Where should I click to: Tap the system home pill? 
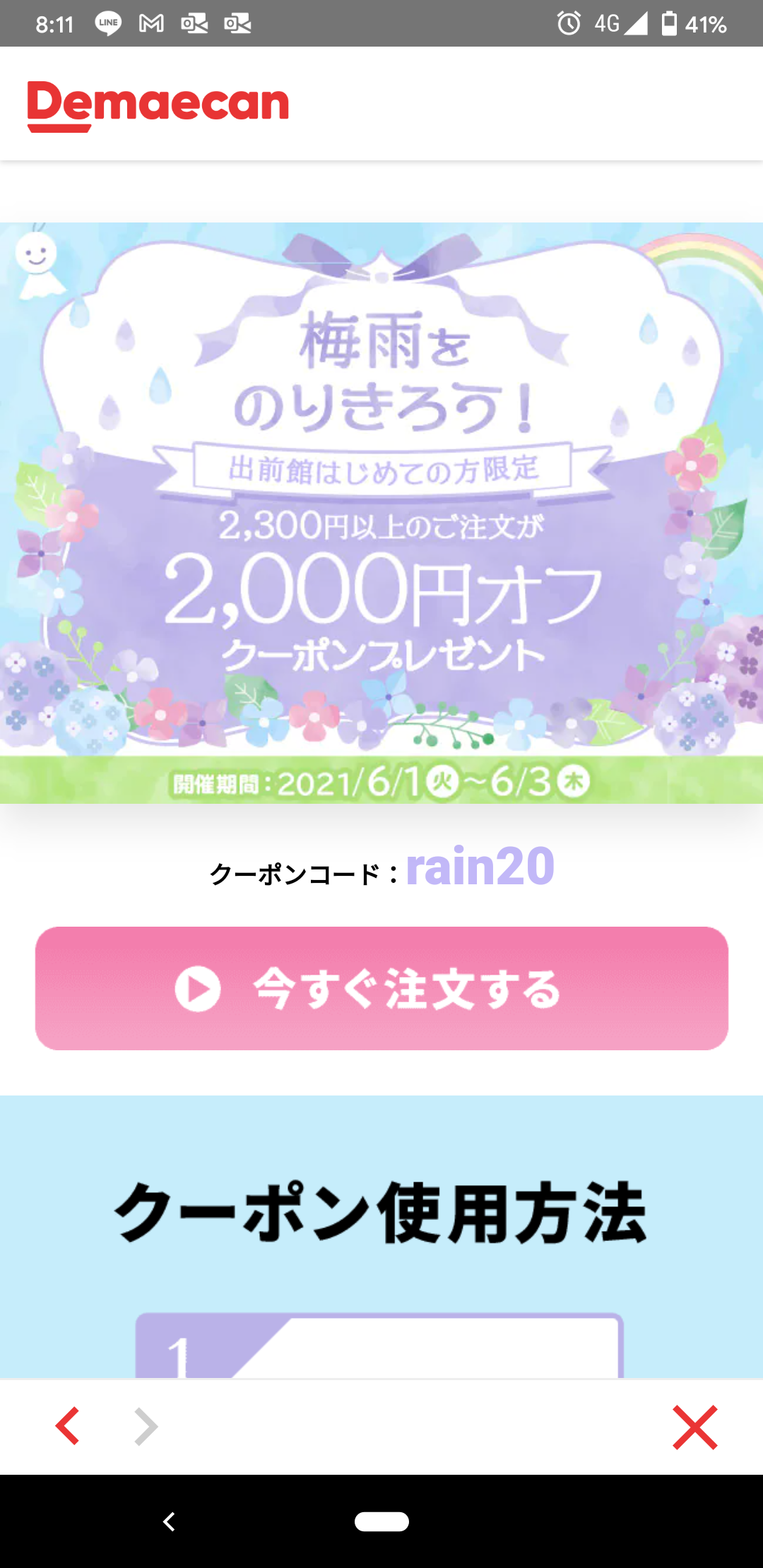point(381,1521)
